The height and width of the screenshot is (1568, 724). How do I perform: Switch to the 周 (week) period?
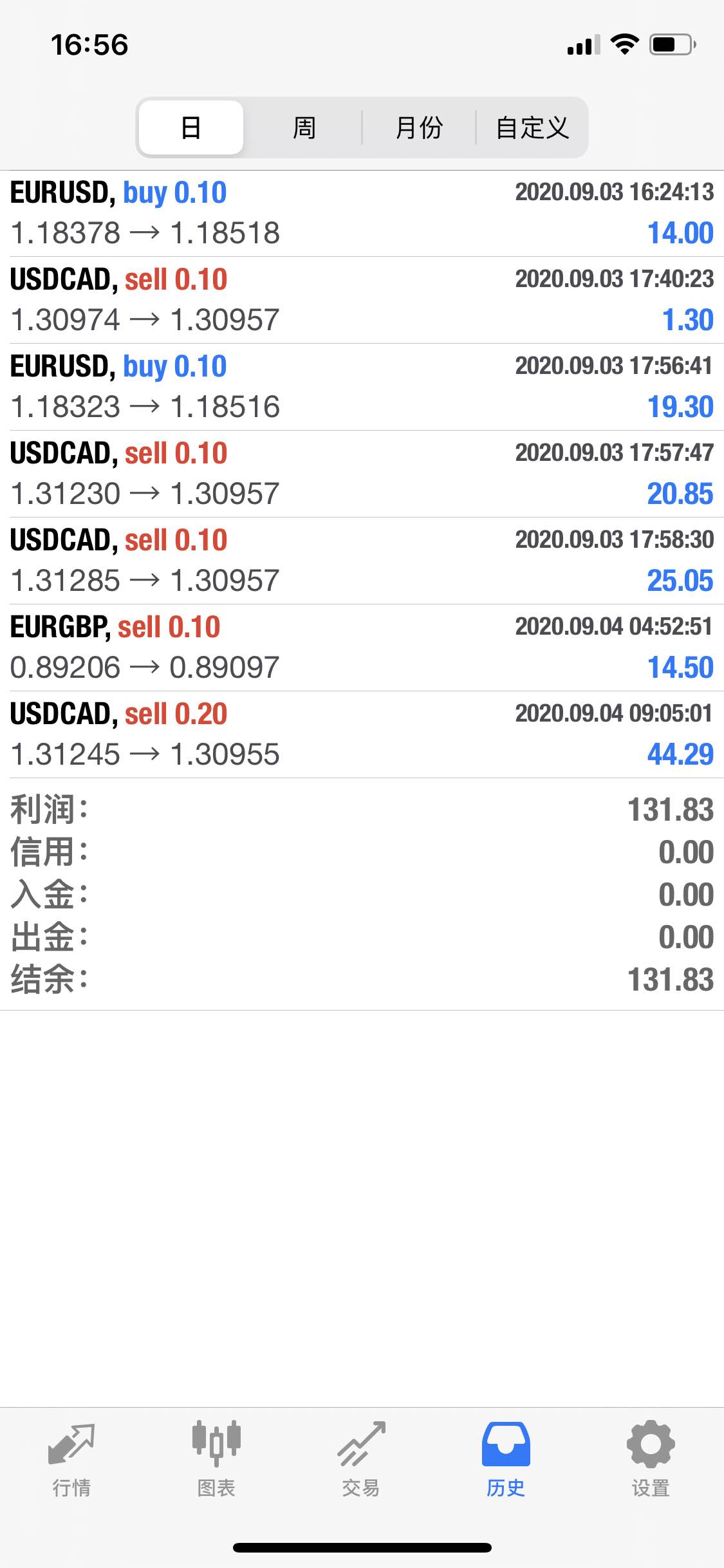point(304,127)
